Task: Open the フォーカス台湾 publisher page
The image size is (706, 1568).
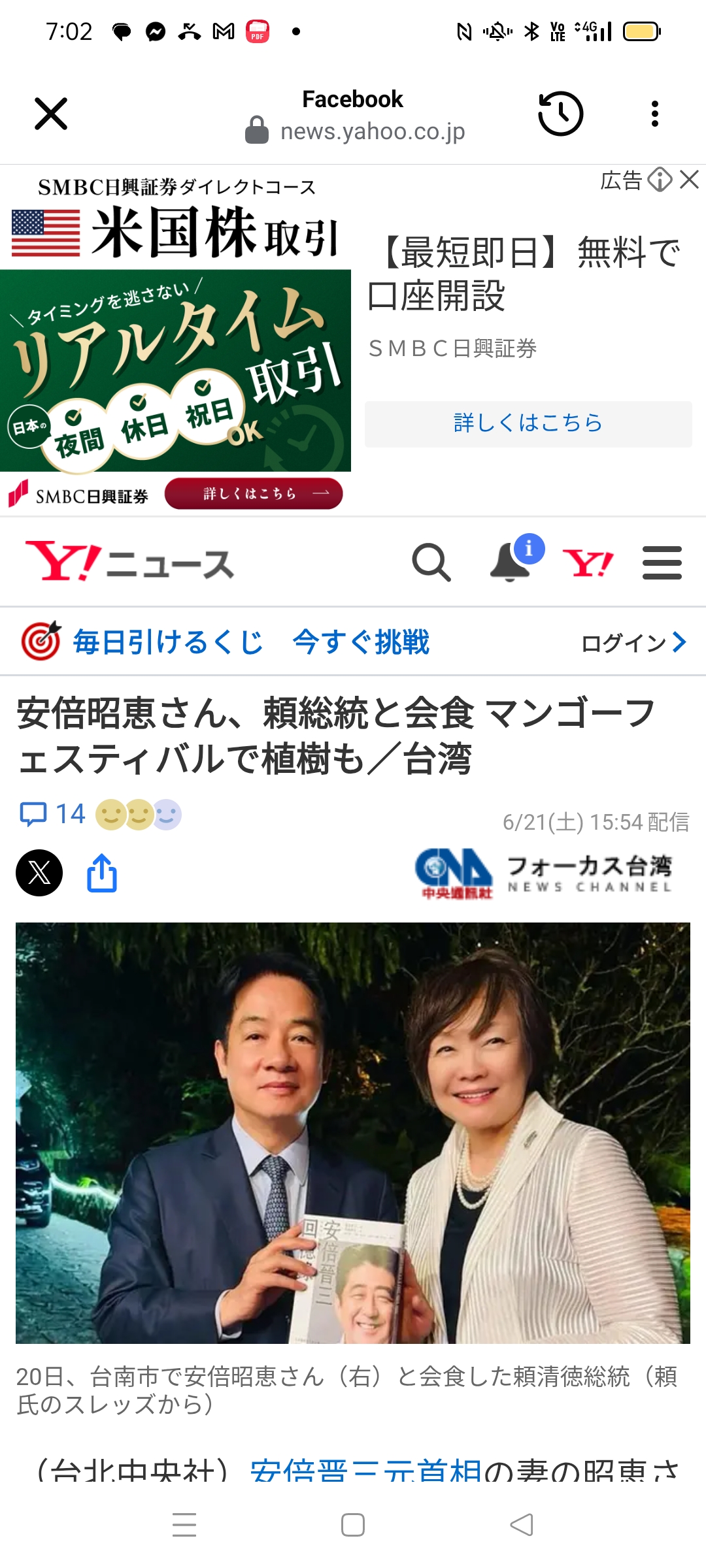Action: pyautogui.click(x=544, y=874)
